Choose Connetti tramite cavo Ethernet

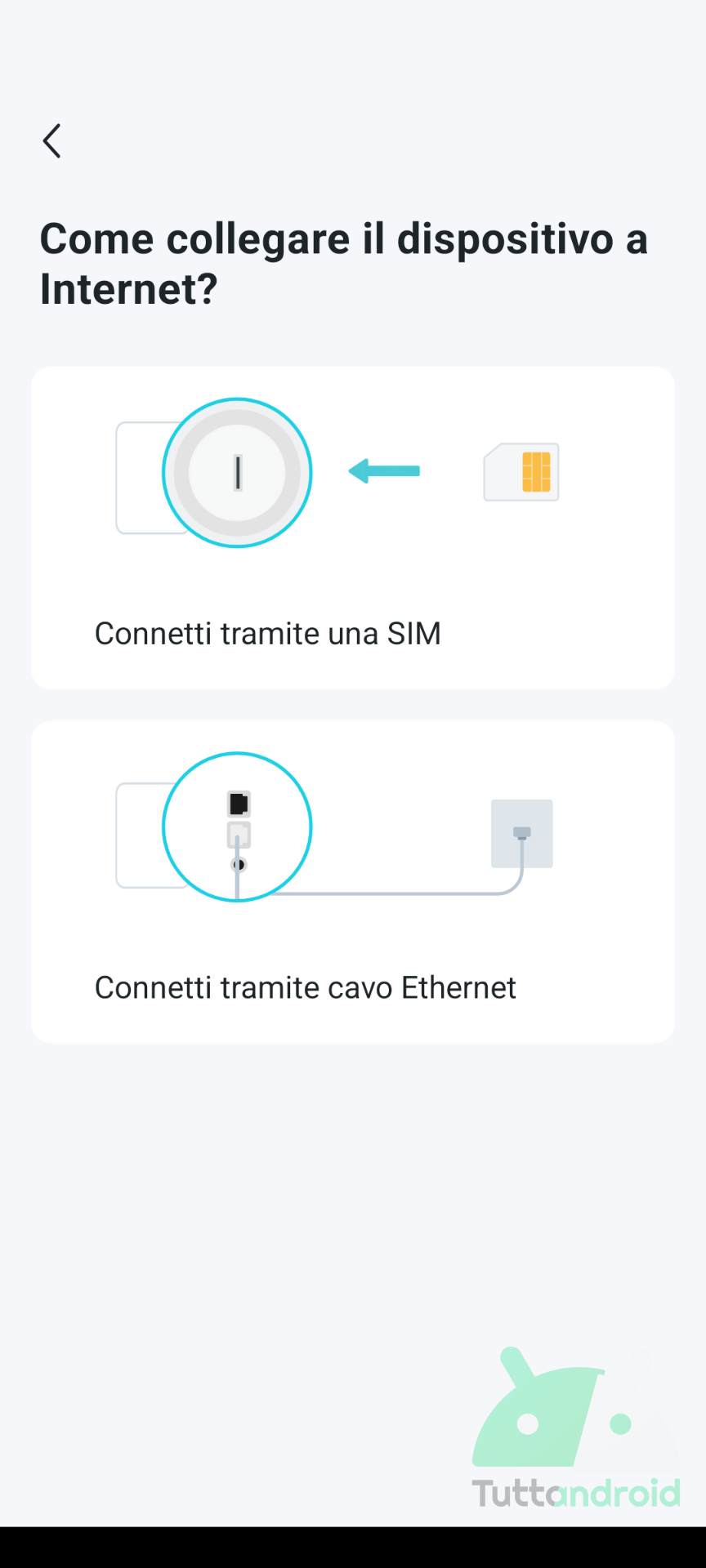click(x=353, y=881)
